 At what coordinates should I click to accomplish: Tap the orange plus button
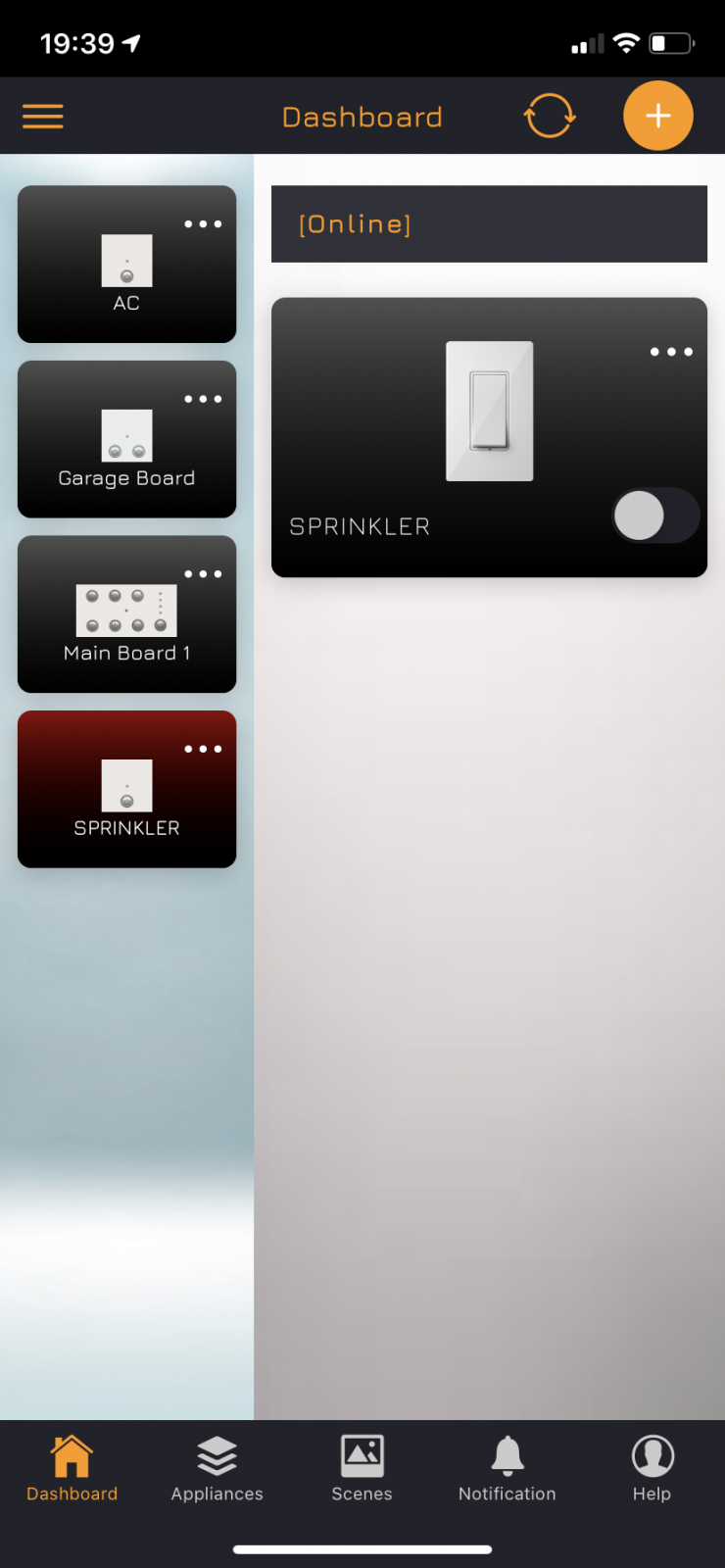658,116
